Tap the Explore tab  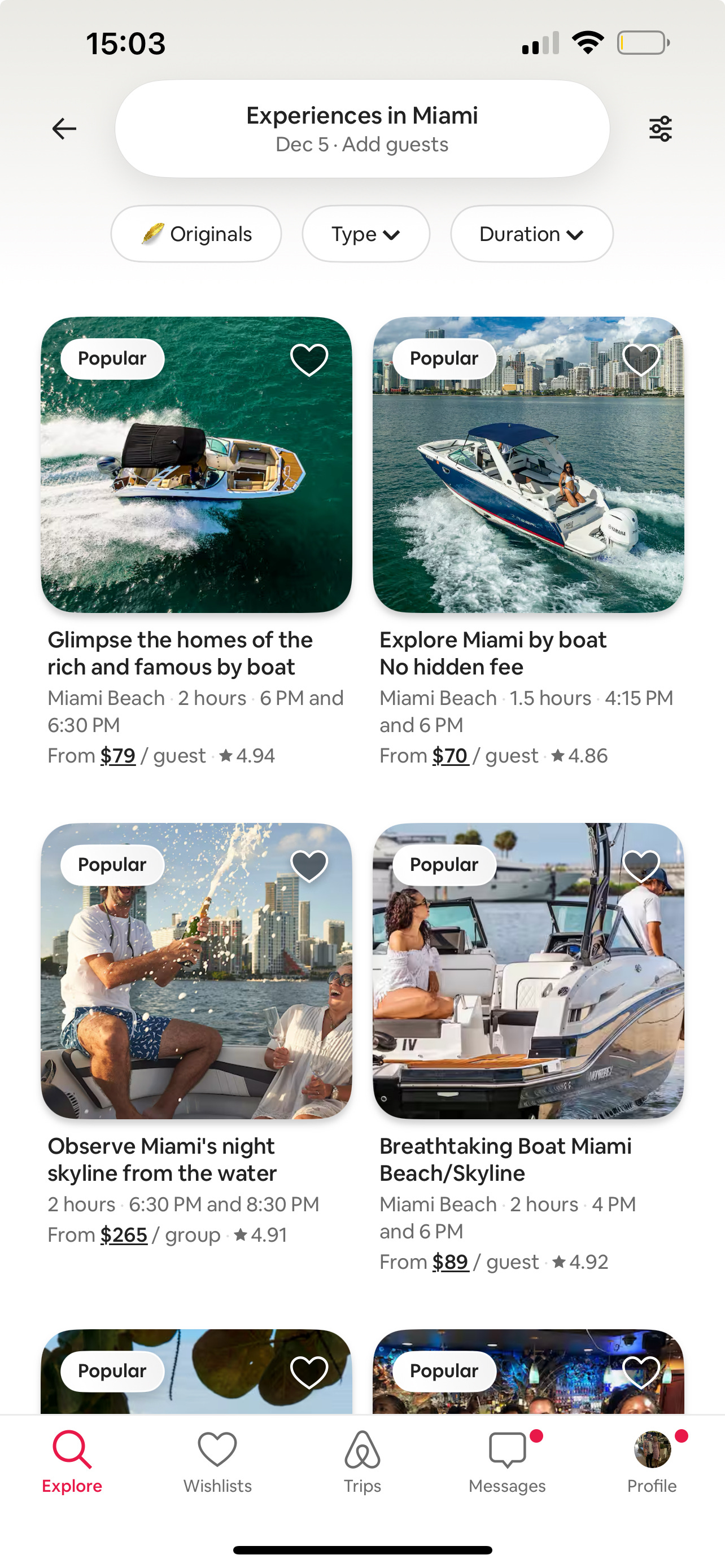pyautogui.click(x=72, y=1462)
